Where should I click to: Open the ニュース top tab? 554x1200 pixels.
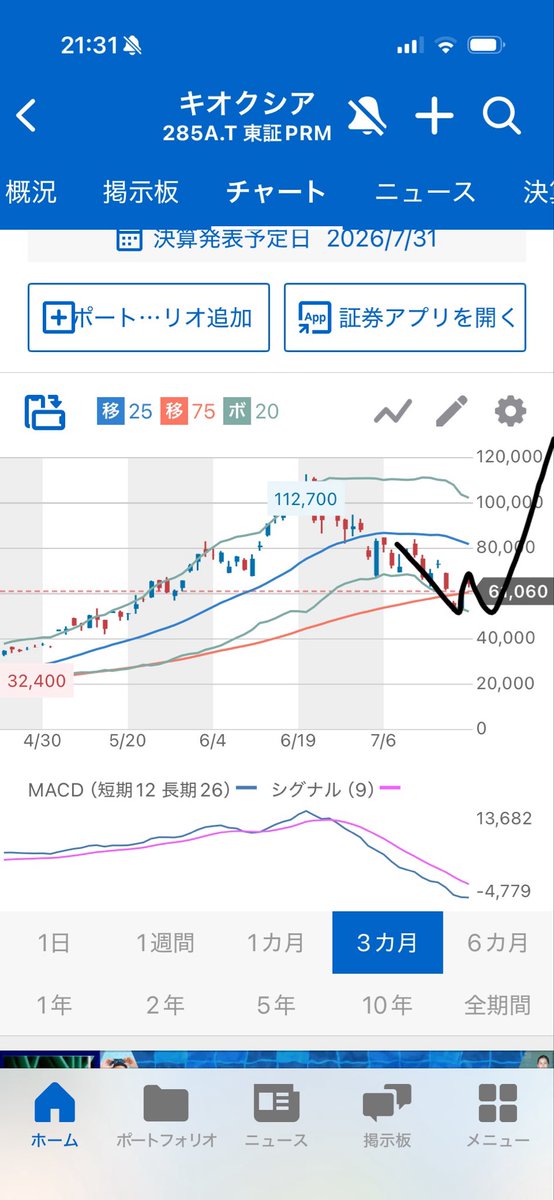(423, 192)
